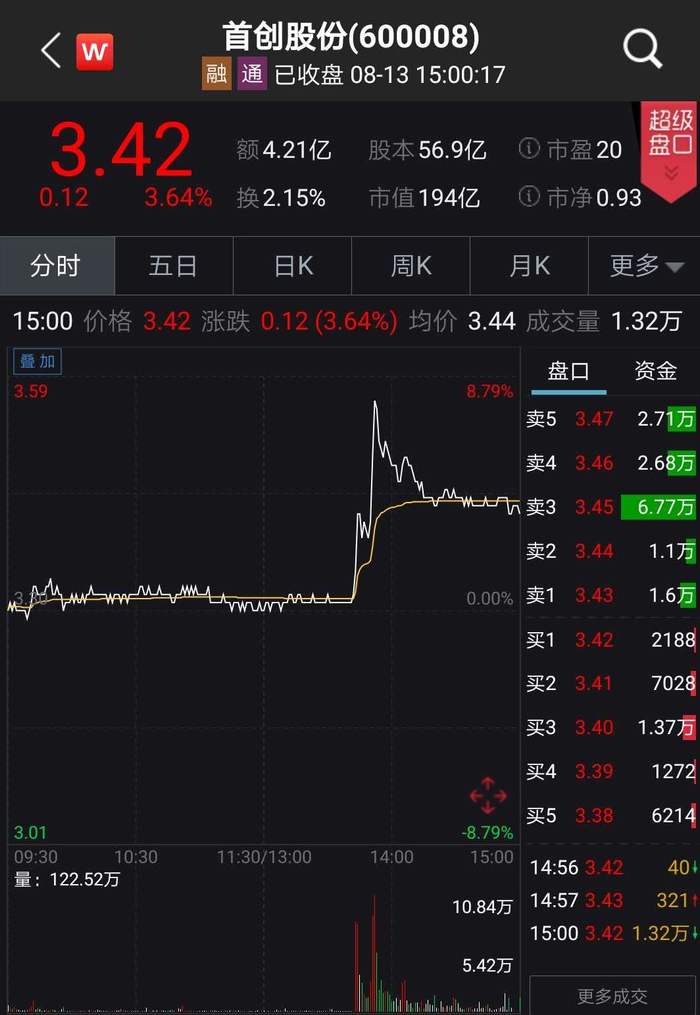Search for another stock
This screenshot has height=1015, width=700.
coord(642,49)
